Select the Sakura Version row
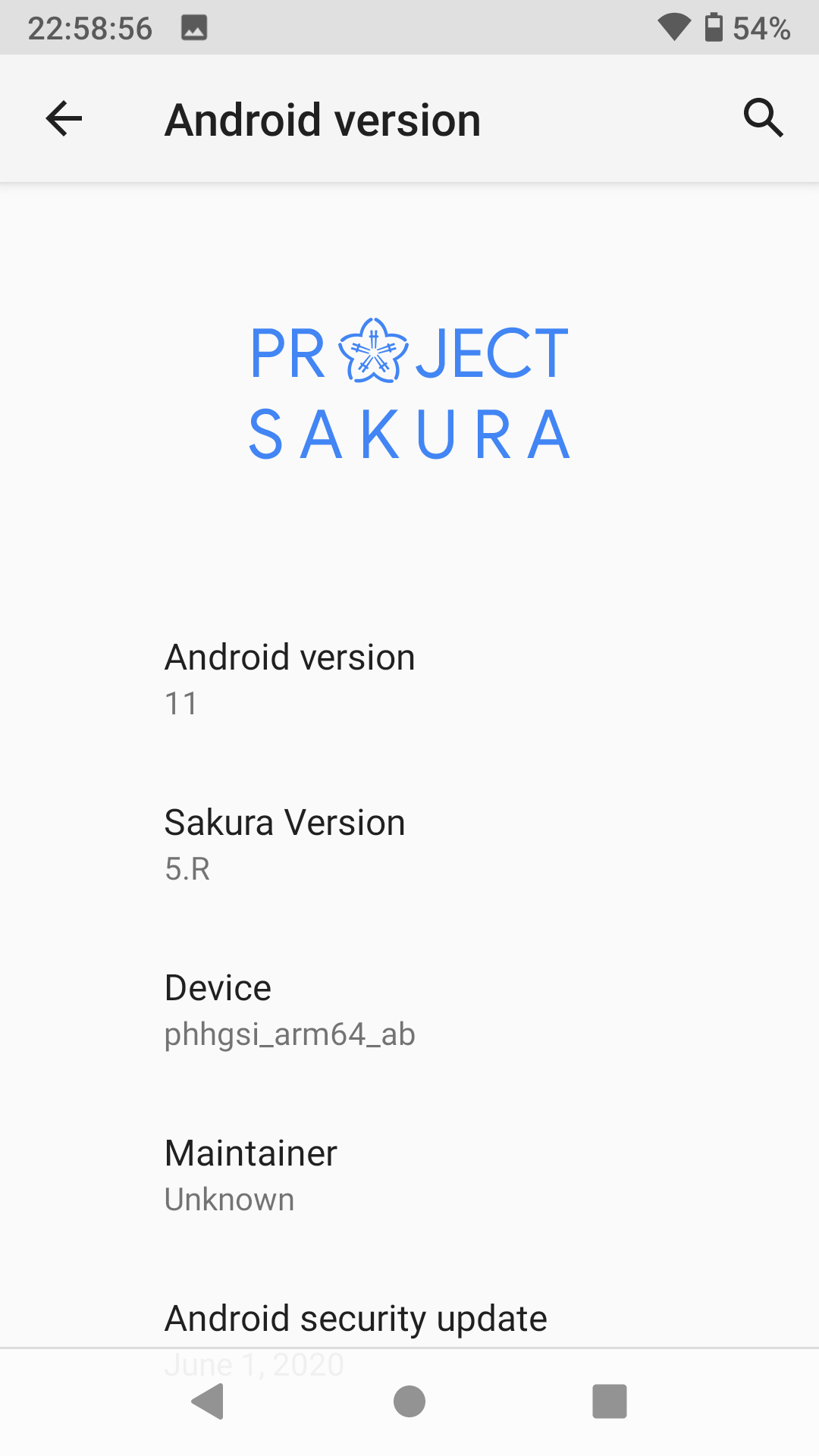The image size is (819, 1456). click(x=409, y=844)
